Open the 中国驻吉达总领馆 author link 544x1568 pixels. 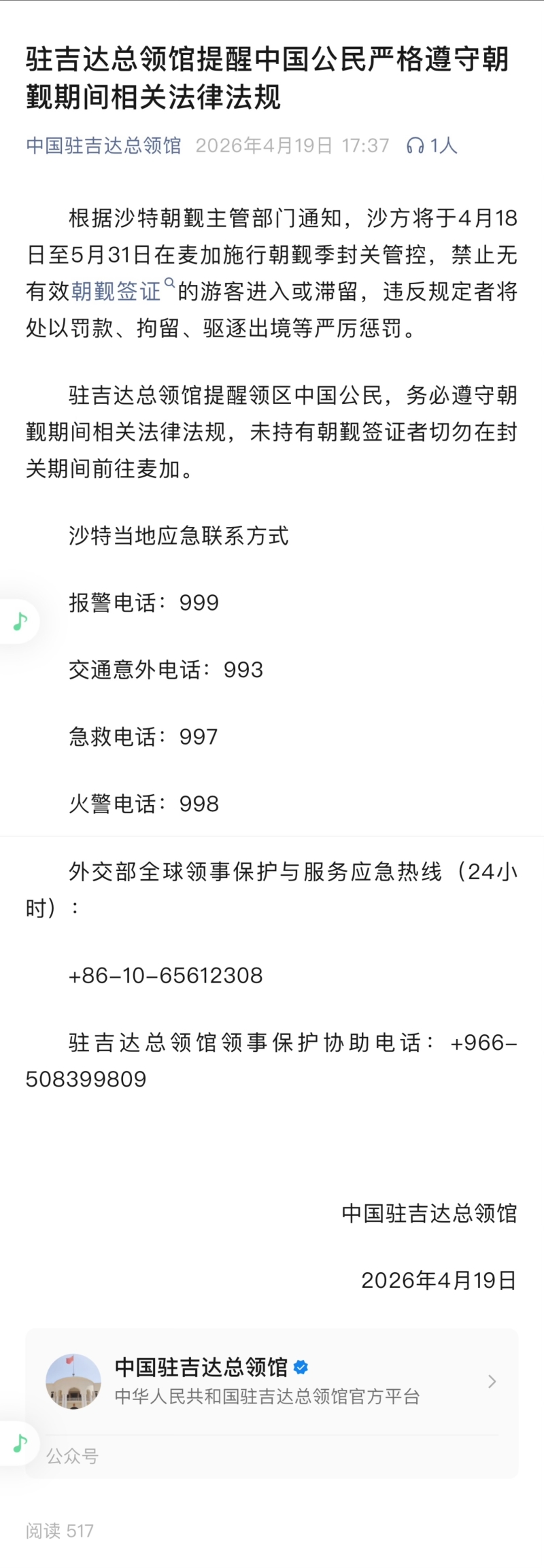103,146
